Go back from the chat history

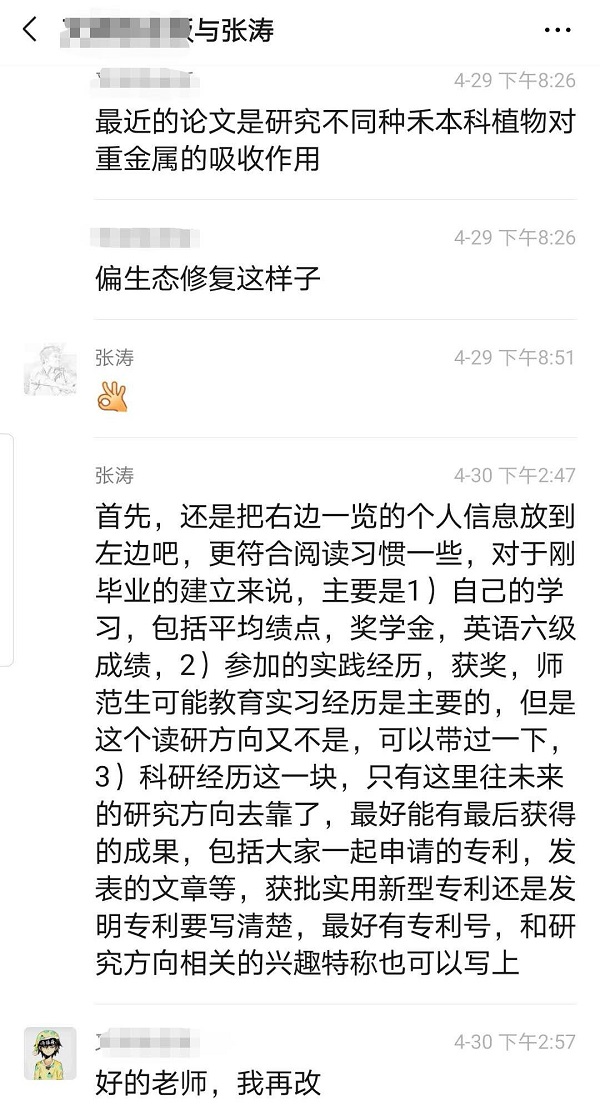click(x=30, y=30)
